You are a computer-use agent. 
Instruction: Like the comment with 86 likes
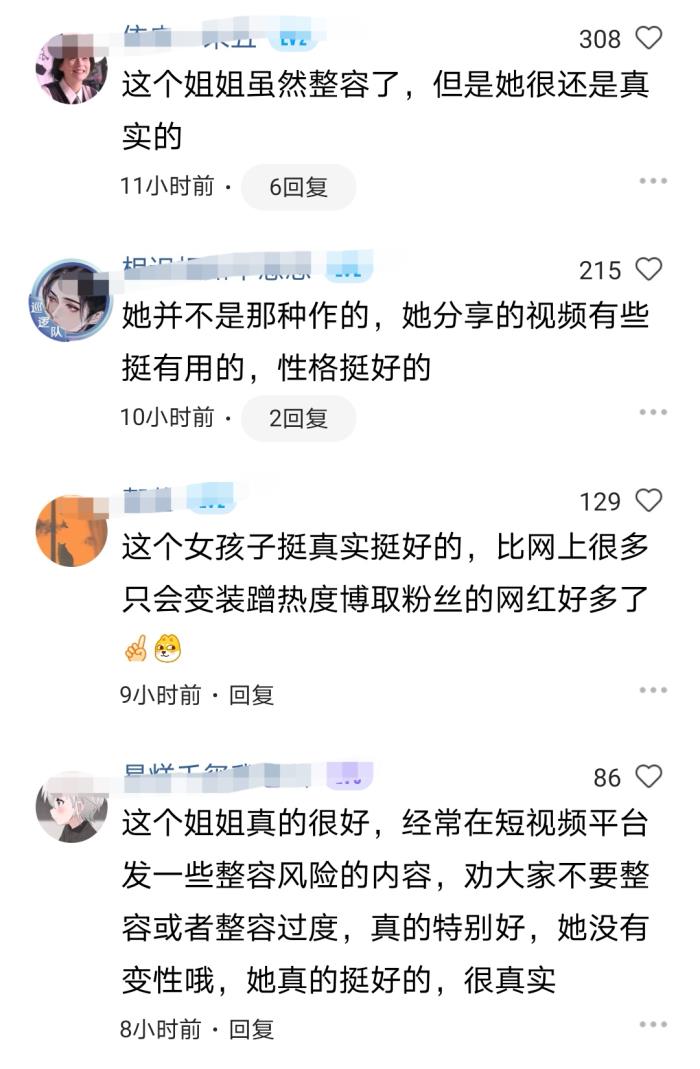coord(649,777)
